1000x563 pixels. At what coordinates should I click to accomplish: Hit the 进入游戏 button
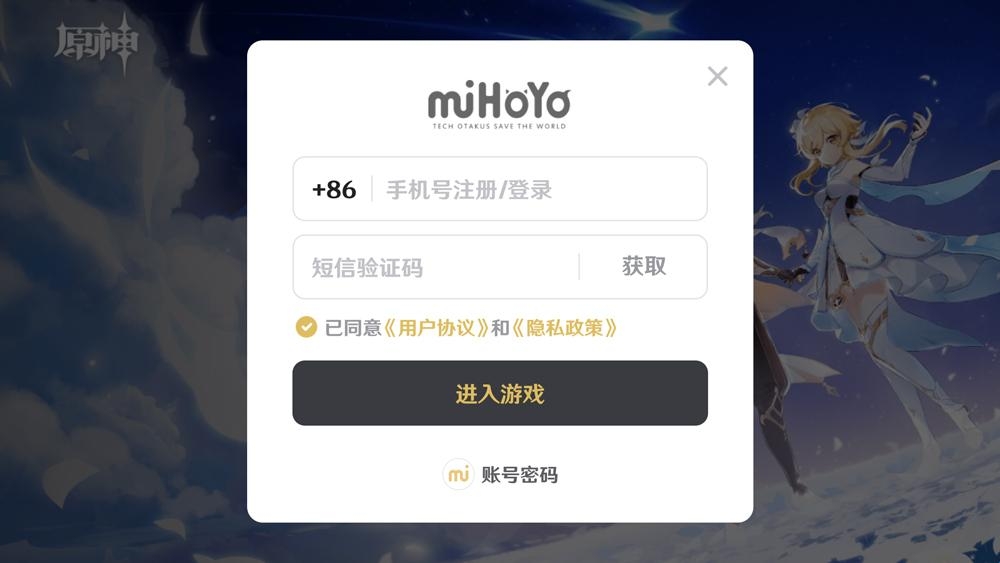(x=500, y=393)
